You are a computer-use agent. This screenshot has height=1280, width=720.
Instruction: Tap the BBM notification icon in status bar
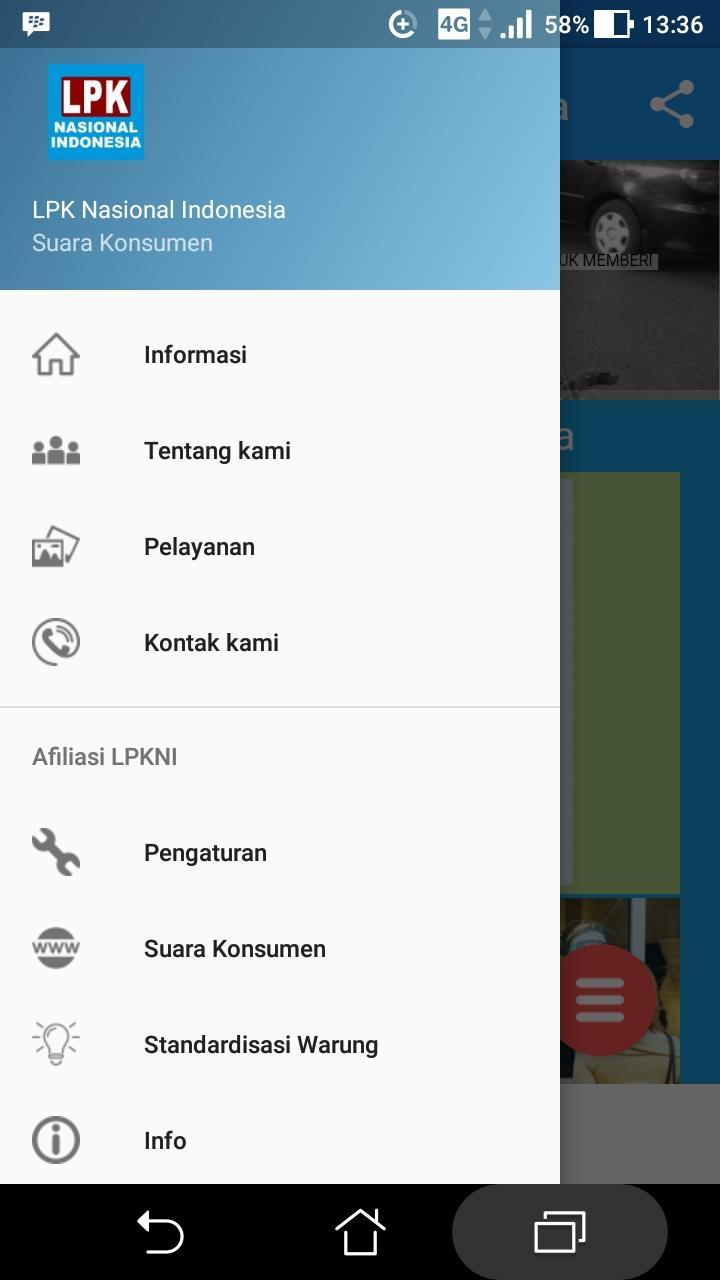(35, 22)
